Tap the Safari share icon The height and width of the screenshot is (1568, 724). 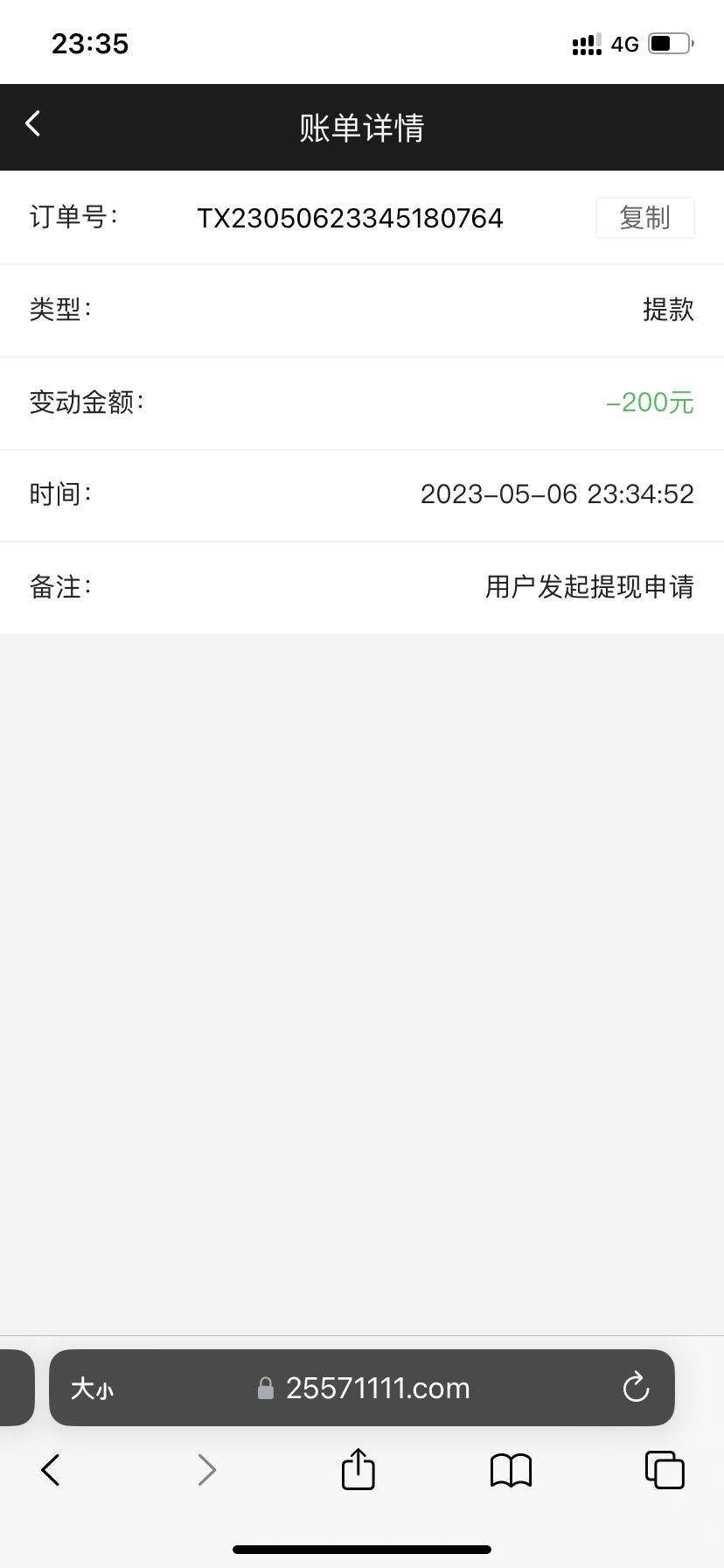click(357, 1470)
